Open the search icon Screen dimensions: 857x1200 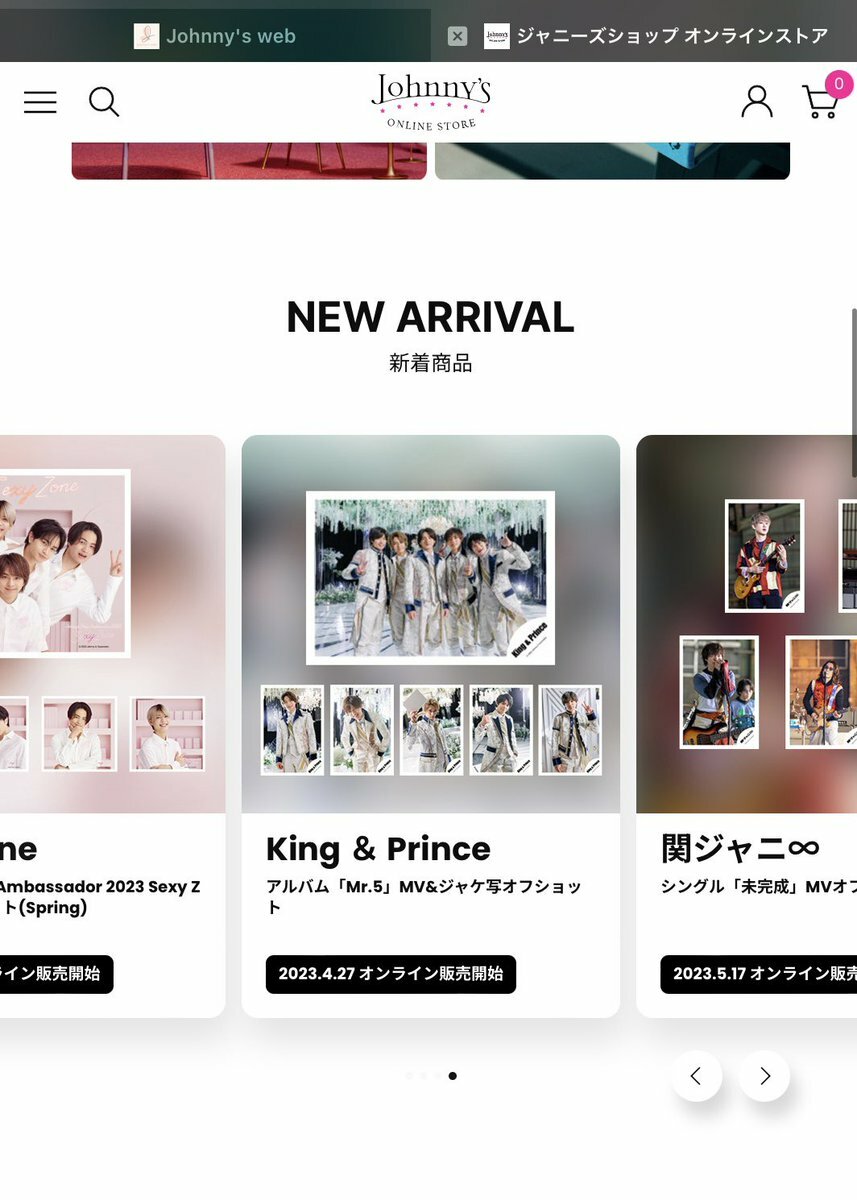point(104,102)
